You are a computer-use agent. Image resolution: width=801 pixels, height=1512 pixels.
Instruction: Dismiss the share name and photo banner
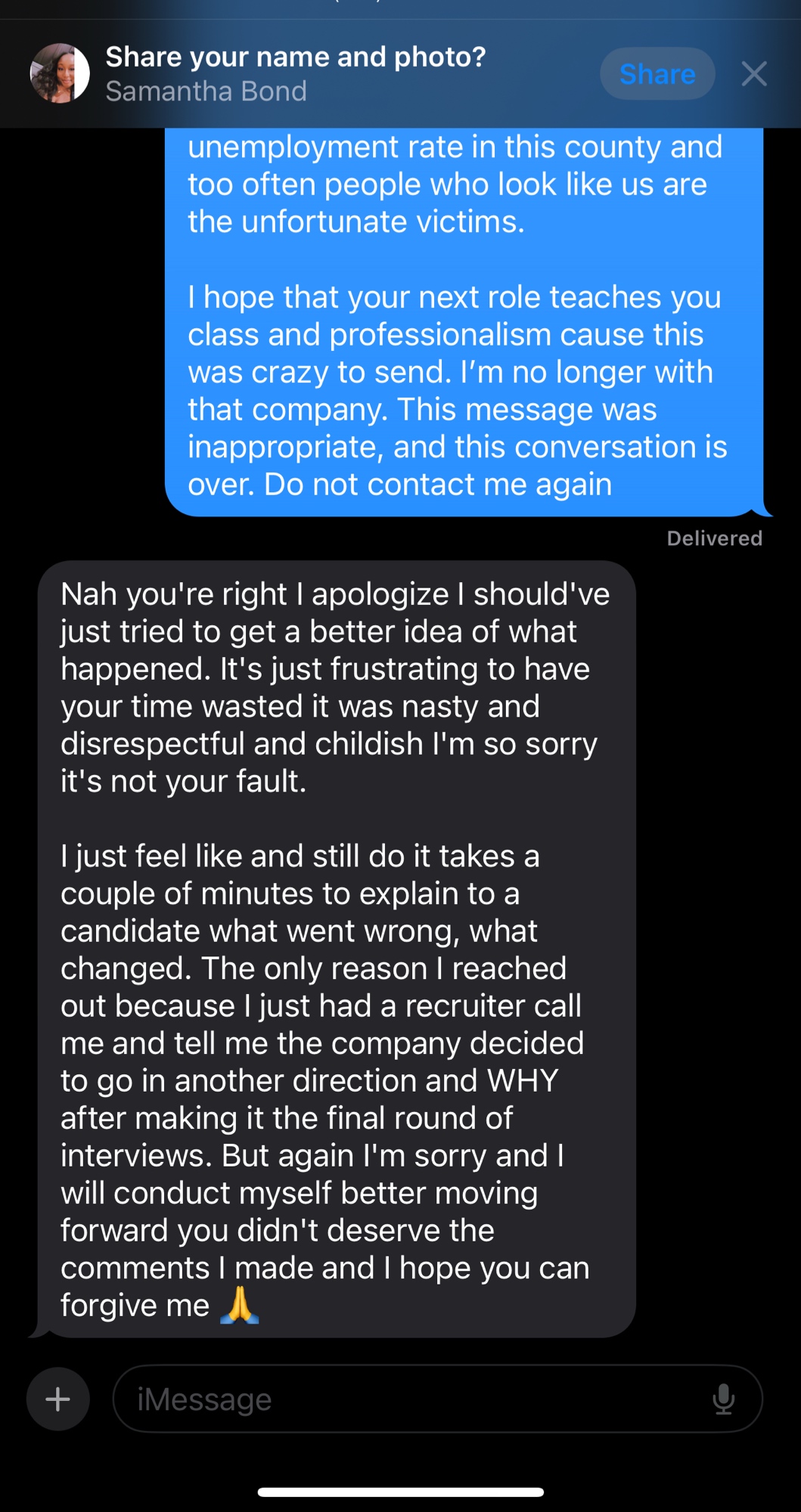[753, 74]
